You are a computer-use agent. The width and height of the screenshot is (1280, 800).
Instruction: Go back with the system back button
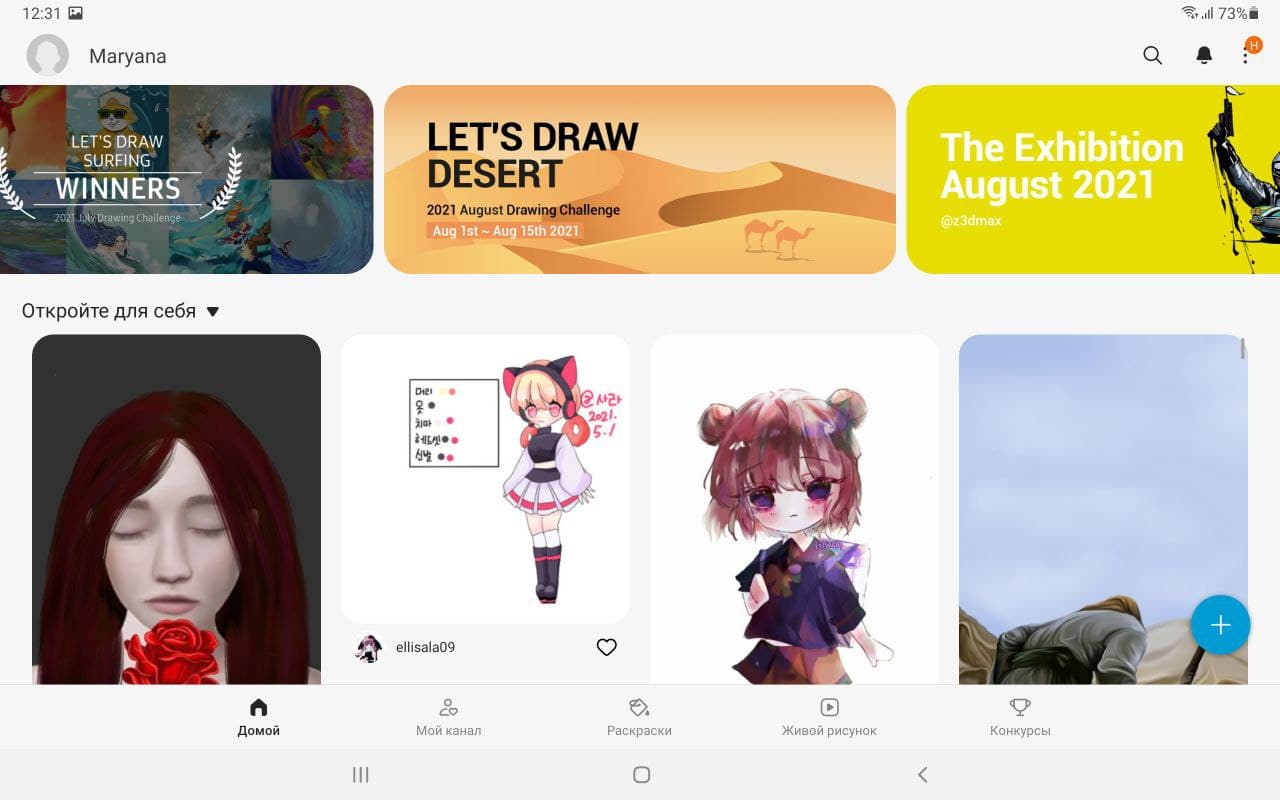tap(922, 774)
